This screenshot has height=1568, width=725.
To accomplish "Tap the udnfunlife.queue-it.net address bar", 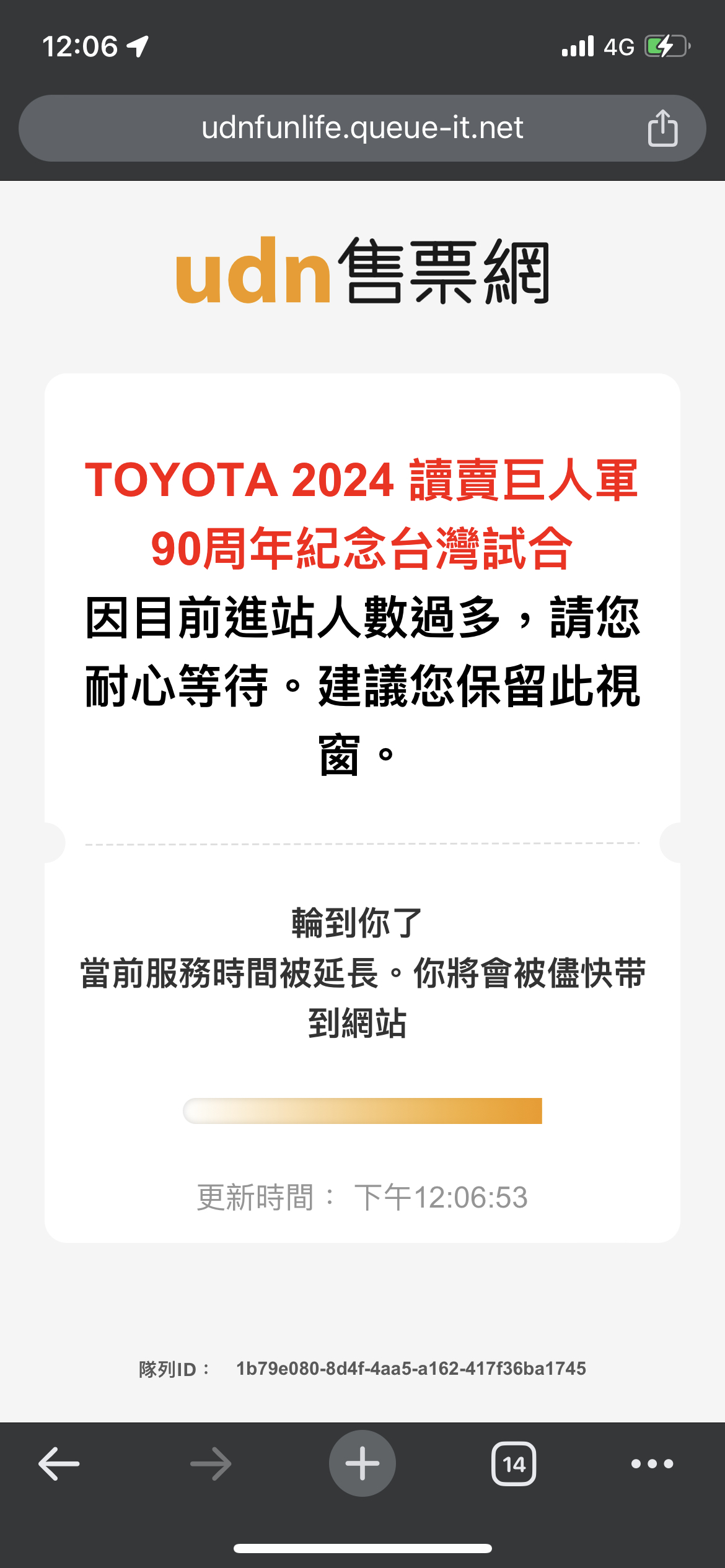I will (362, 128).
